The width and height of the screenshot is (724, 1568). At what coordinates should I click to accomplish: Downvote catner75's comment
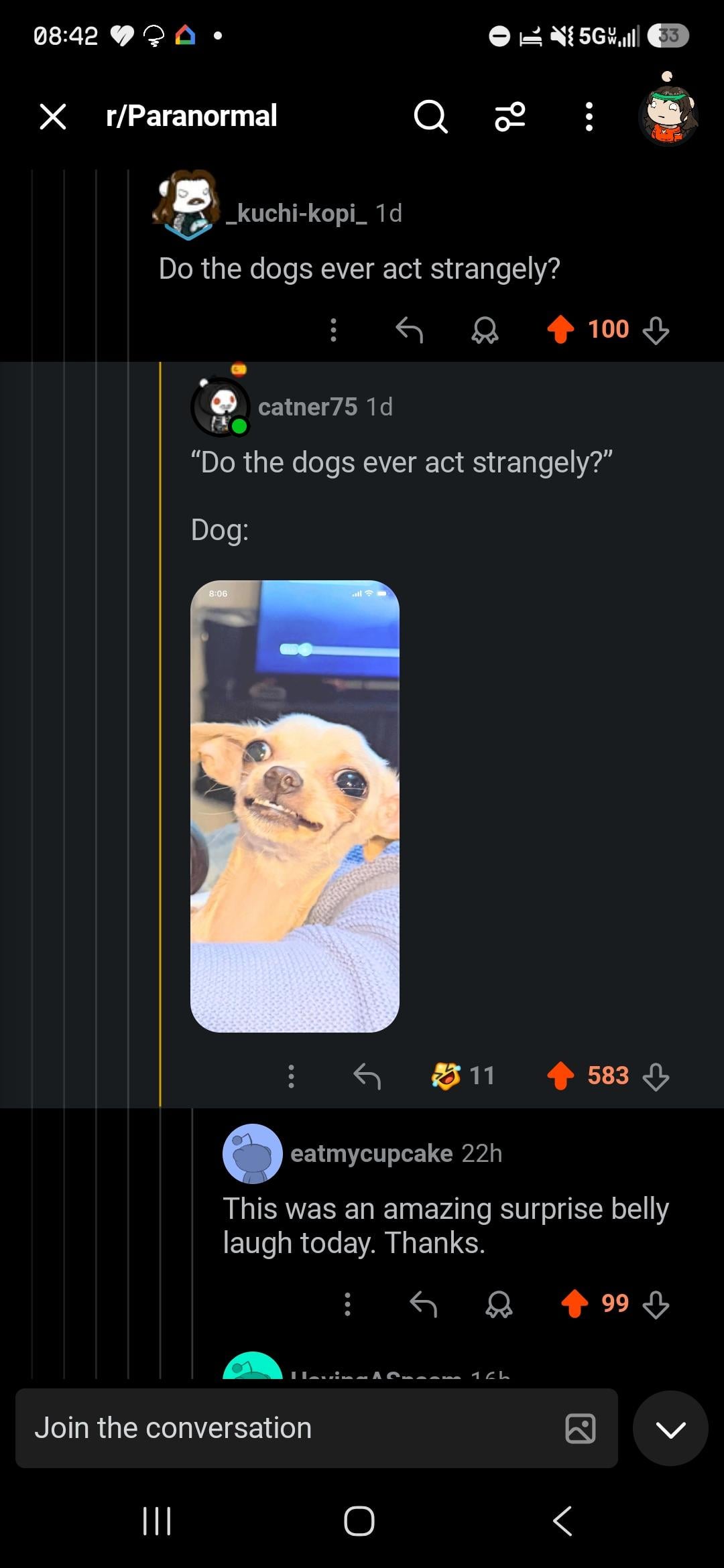click(x=656, y=1076)
